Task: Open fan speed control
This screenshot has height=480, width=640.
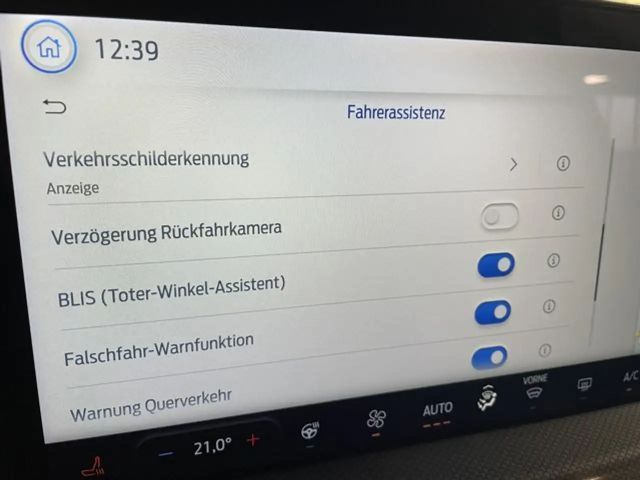Action: (375, 421)
